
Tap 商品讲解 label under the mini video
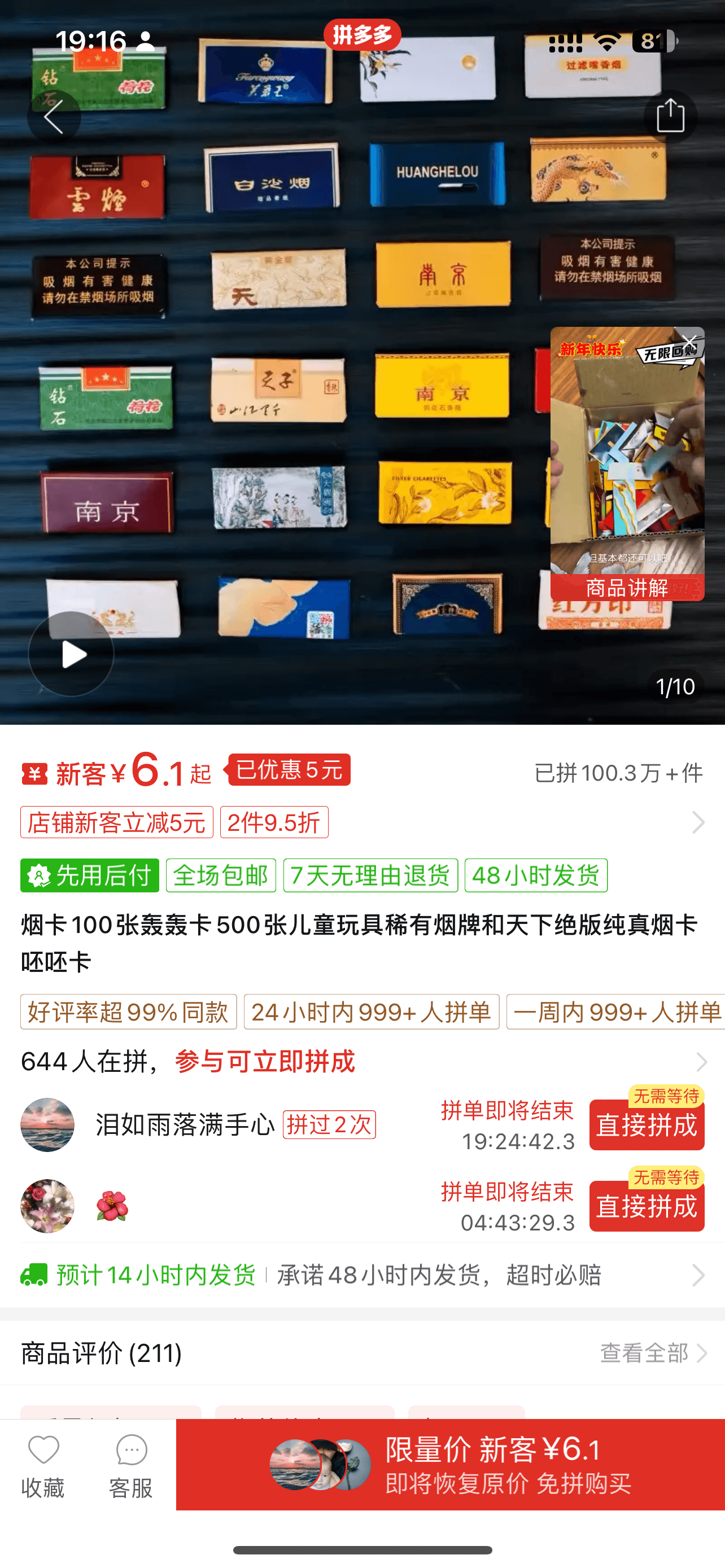[627, 588]
